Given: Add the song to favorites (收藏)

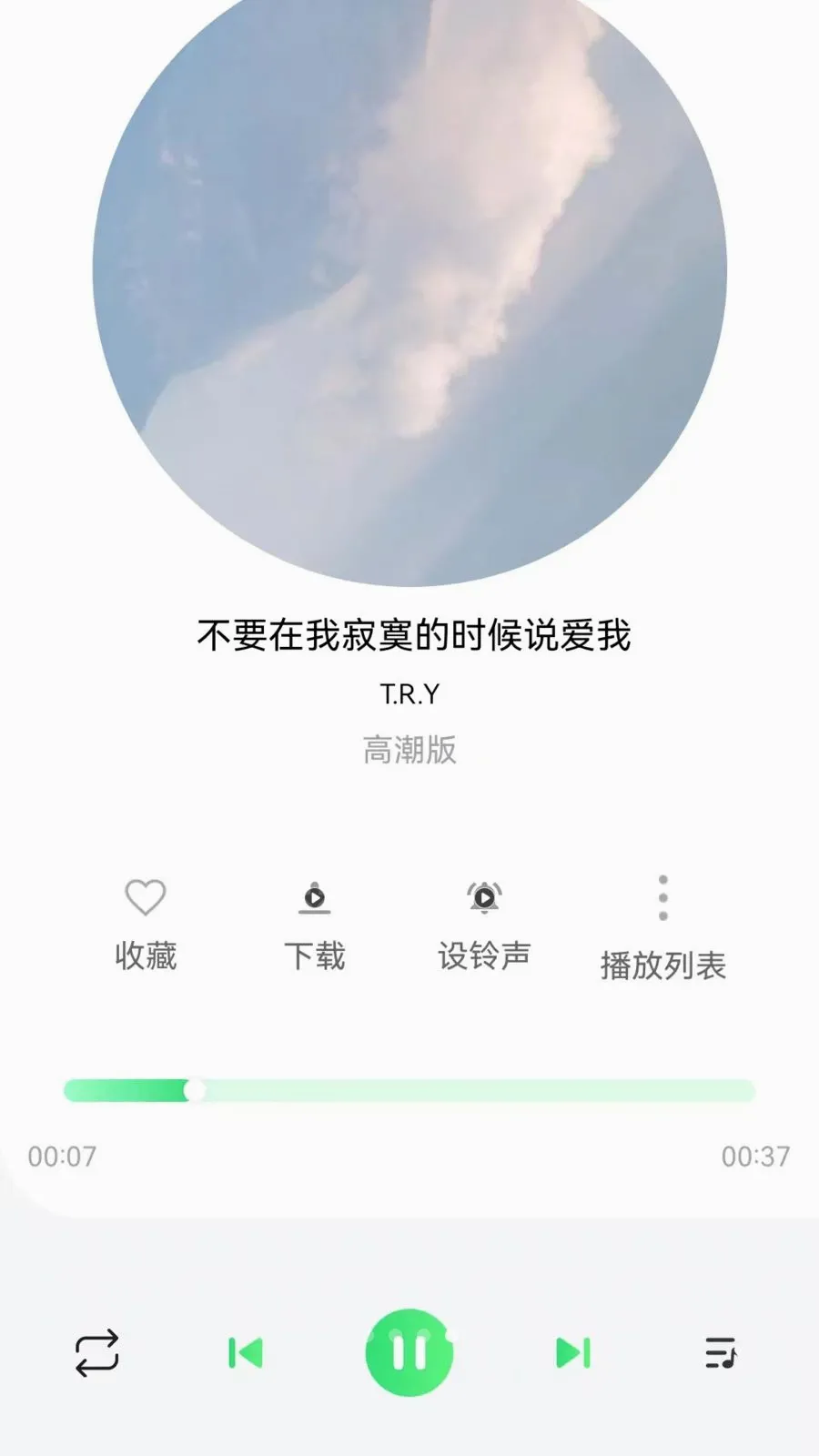Looking at the screenshot, I should click(146, 924).
